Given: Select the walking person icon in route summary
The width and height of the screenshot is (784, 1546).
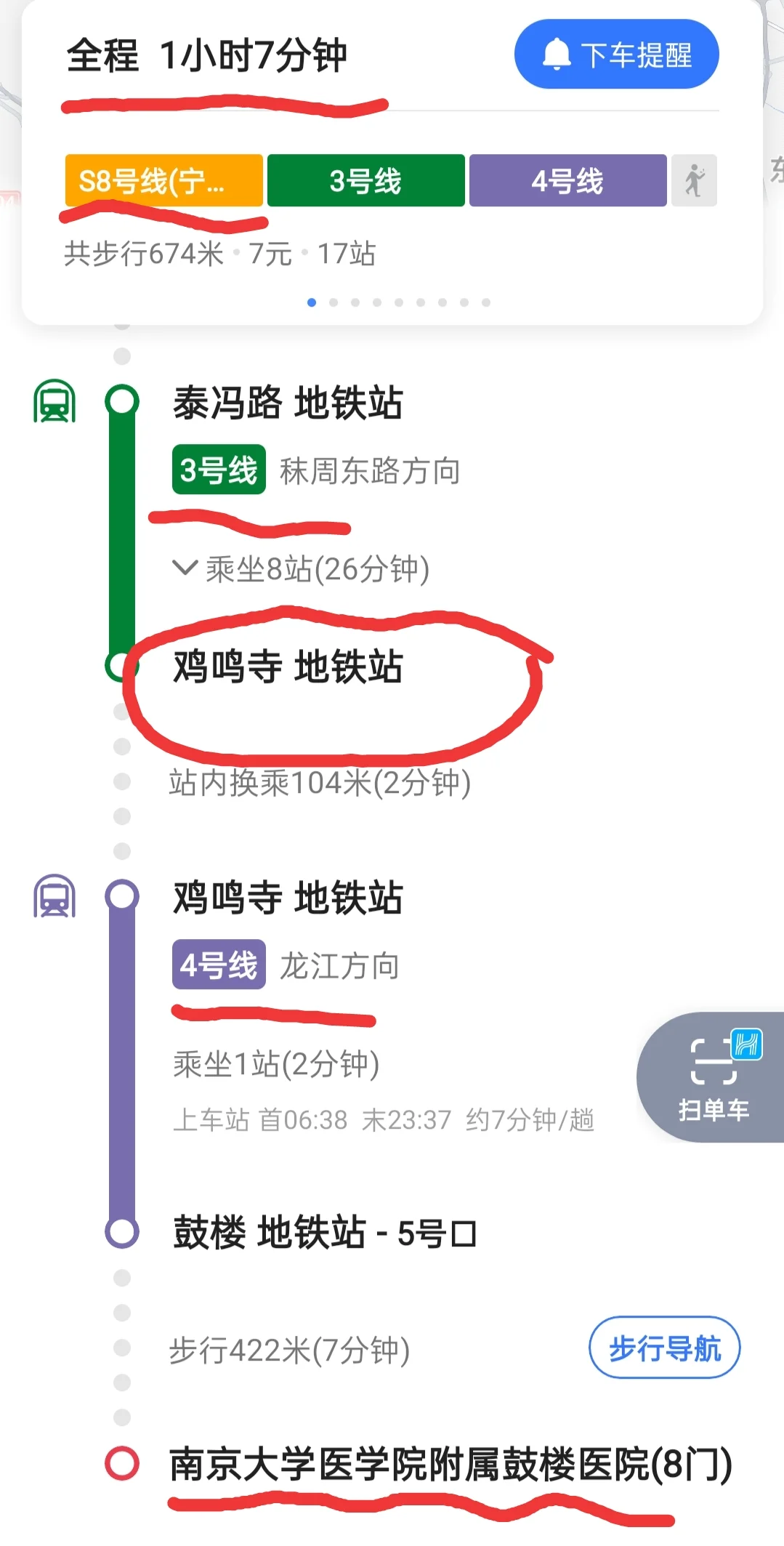Looking at the screenshot, I should [693, 181].
